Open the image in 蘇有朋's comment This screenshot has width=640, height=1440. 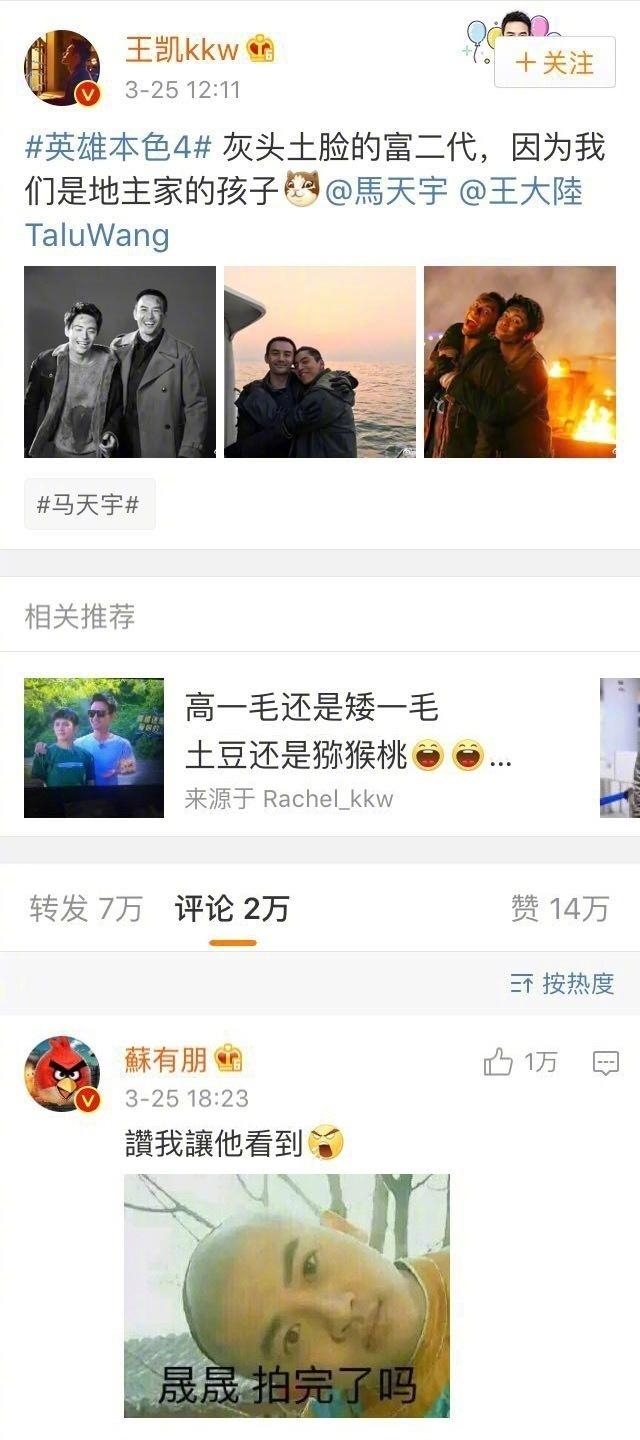pyautogui.click(x=287, y=1295)
